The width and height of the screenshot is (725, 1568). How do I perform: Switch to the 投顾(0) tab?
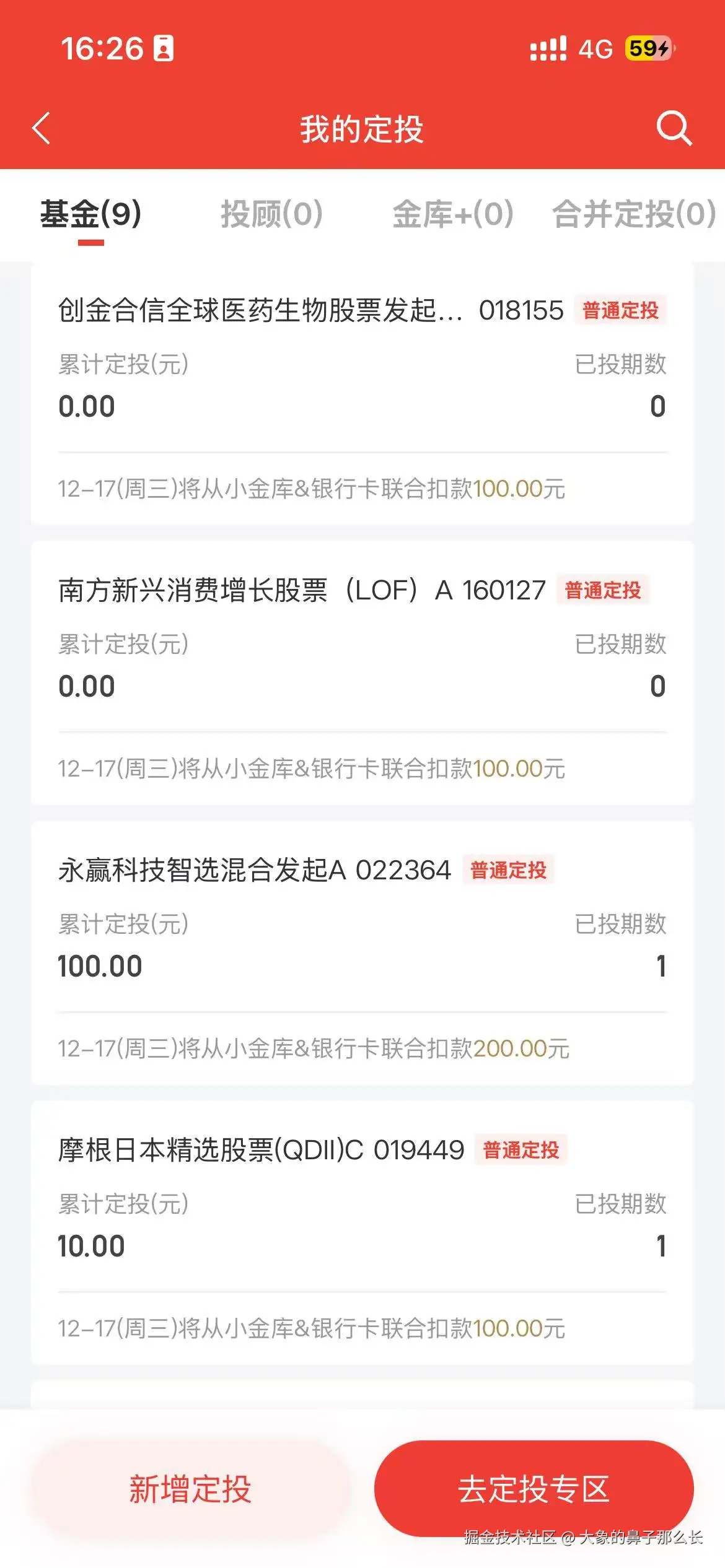coord(271,215)
